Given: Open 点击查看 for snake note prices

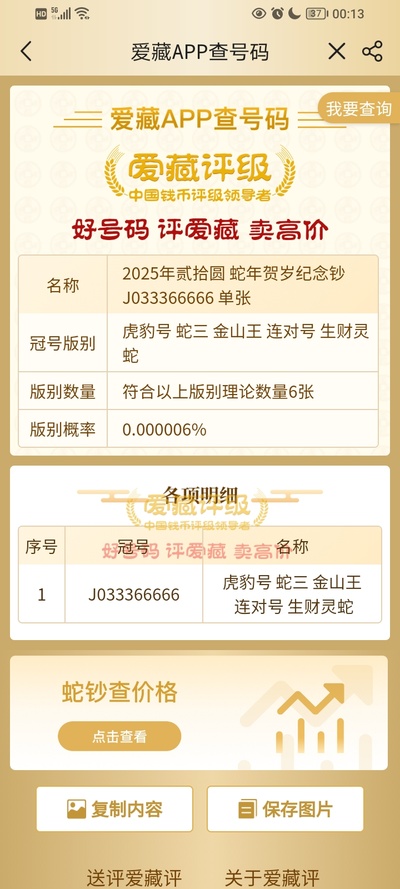Looking at the screenshot, I should tap(120, 736).
